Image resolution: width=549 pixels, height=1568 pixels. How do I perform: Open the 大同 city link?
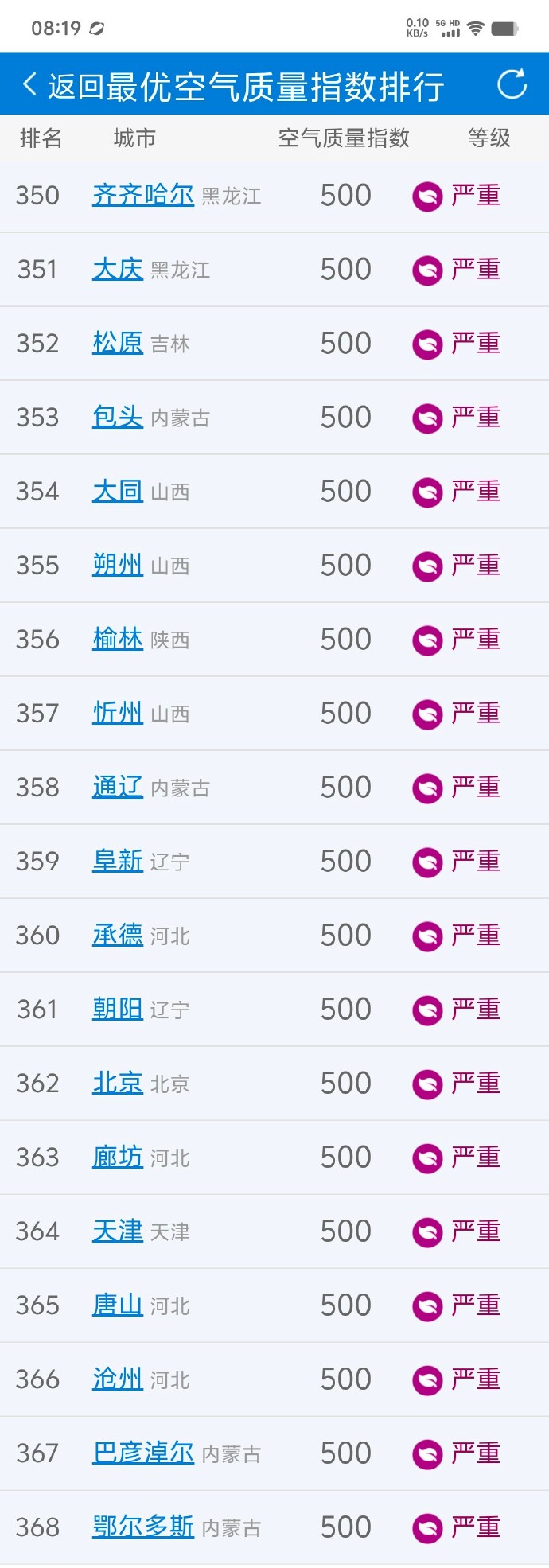(x=118, y=491)
